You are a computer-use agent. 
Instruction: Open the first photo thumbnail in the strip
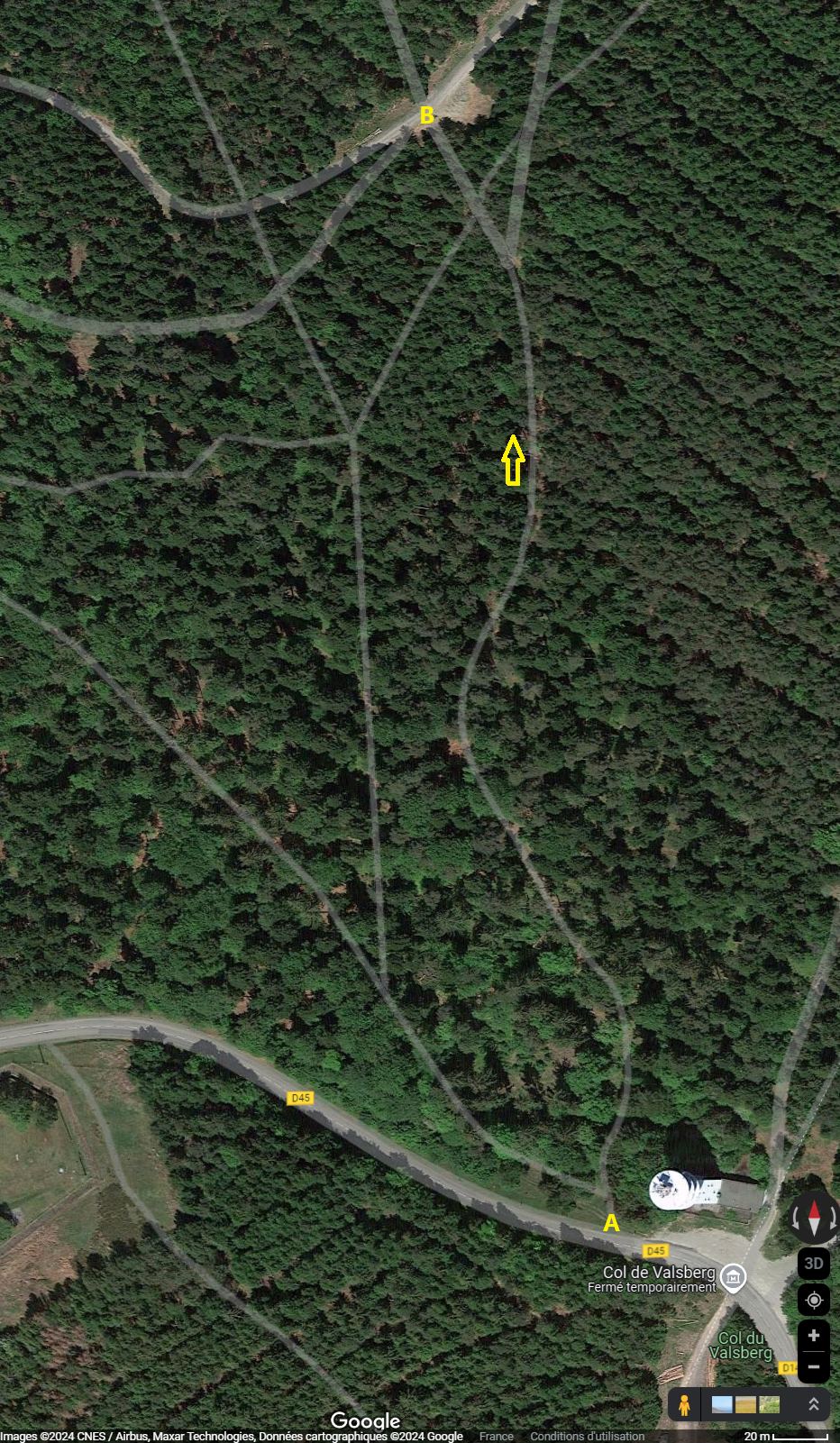pyautogui.click(x=722, y=1404)
